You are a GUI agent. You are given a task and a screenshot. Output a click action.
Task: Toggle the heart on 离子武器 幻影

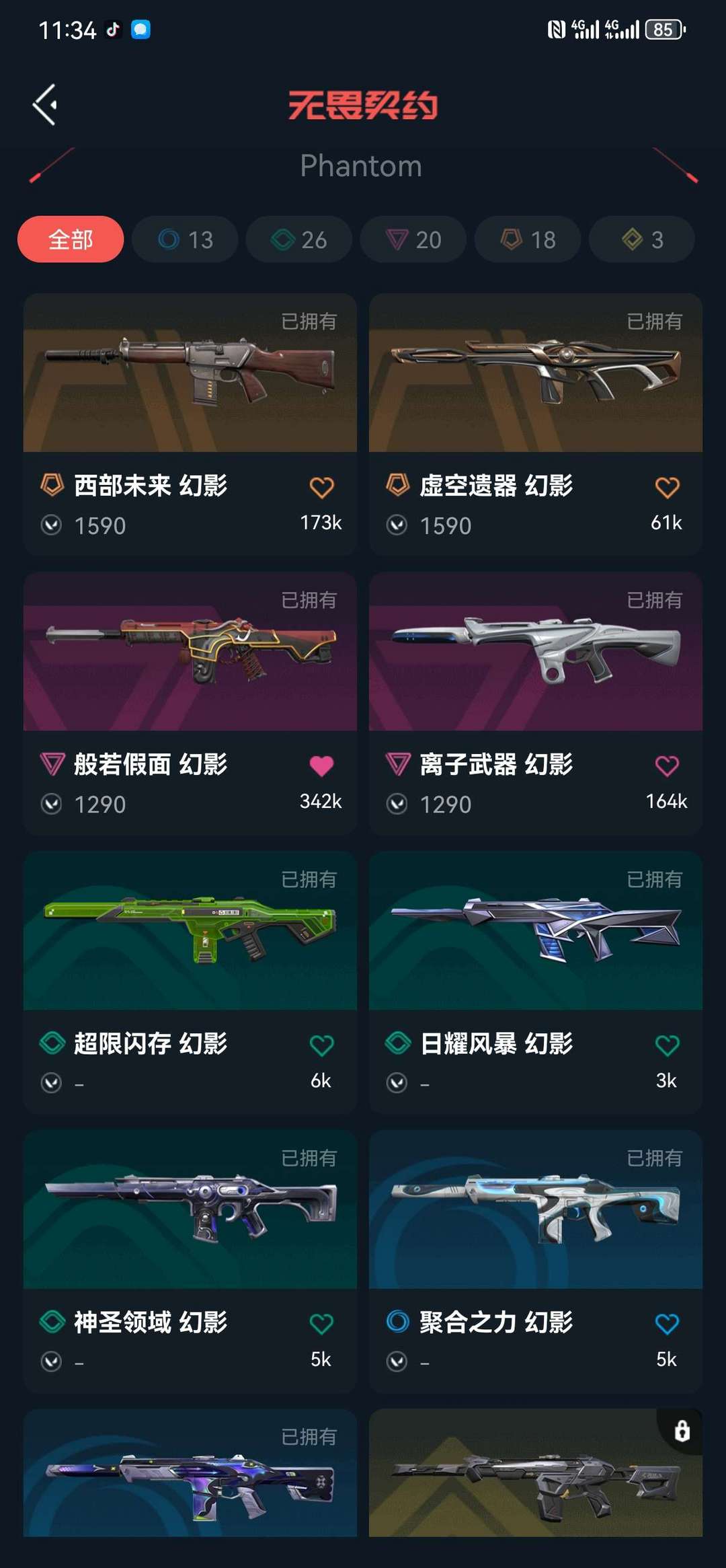(666, 766)
